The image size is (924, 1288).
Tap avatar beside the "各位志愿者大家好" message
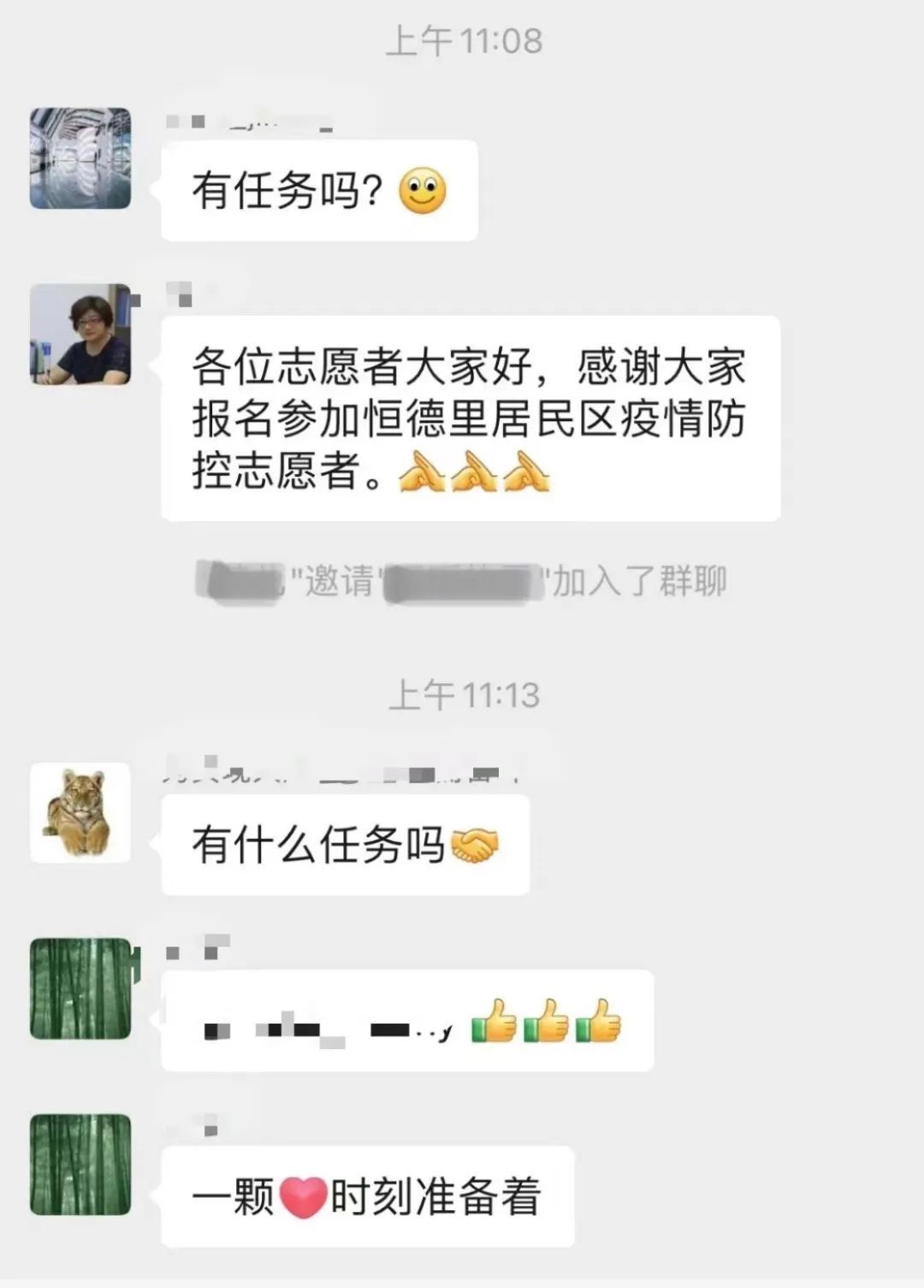click(80, 334)
